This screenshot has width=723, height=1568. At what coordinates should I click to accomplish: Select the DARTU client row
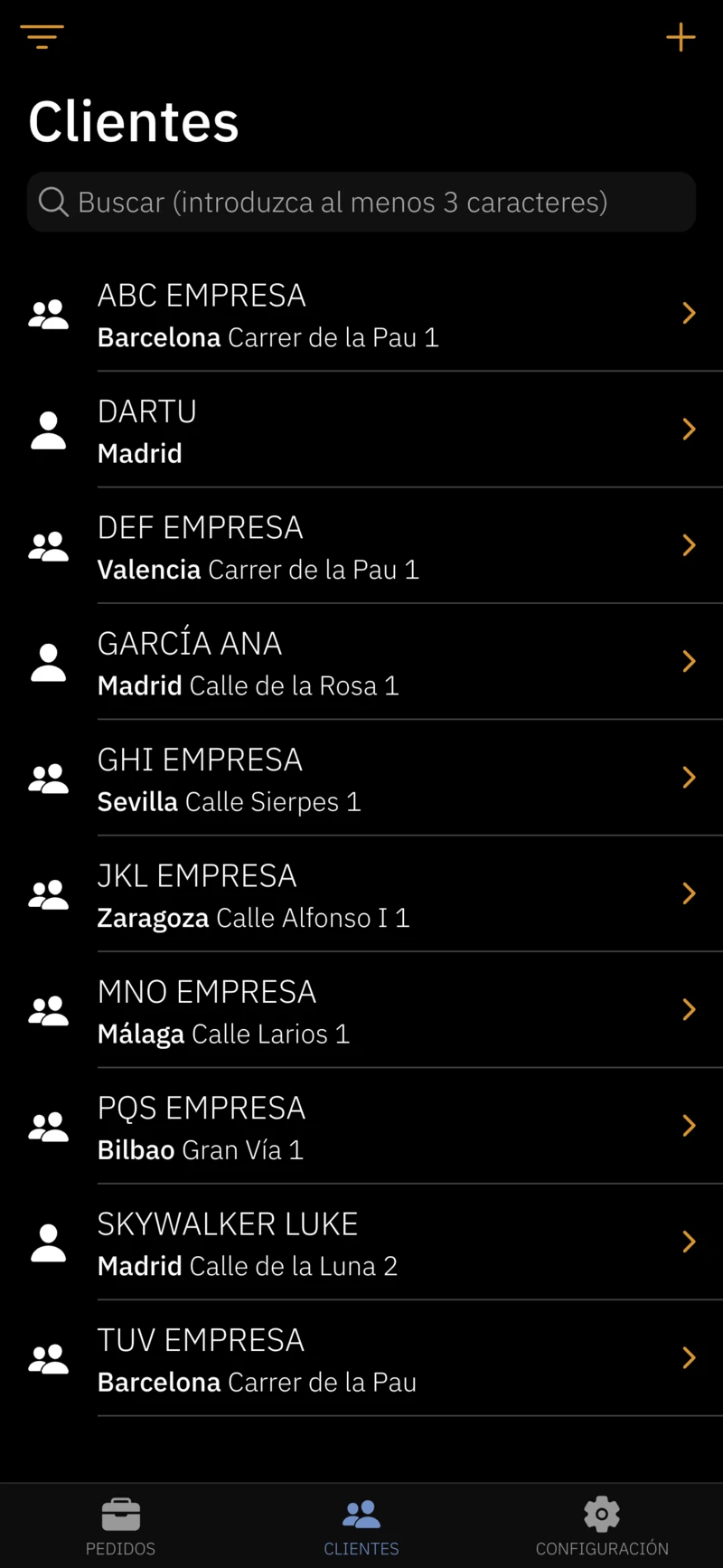click(361, 430)
